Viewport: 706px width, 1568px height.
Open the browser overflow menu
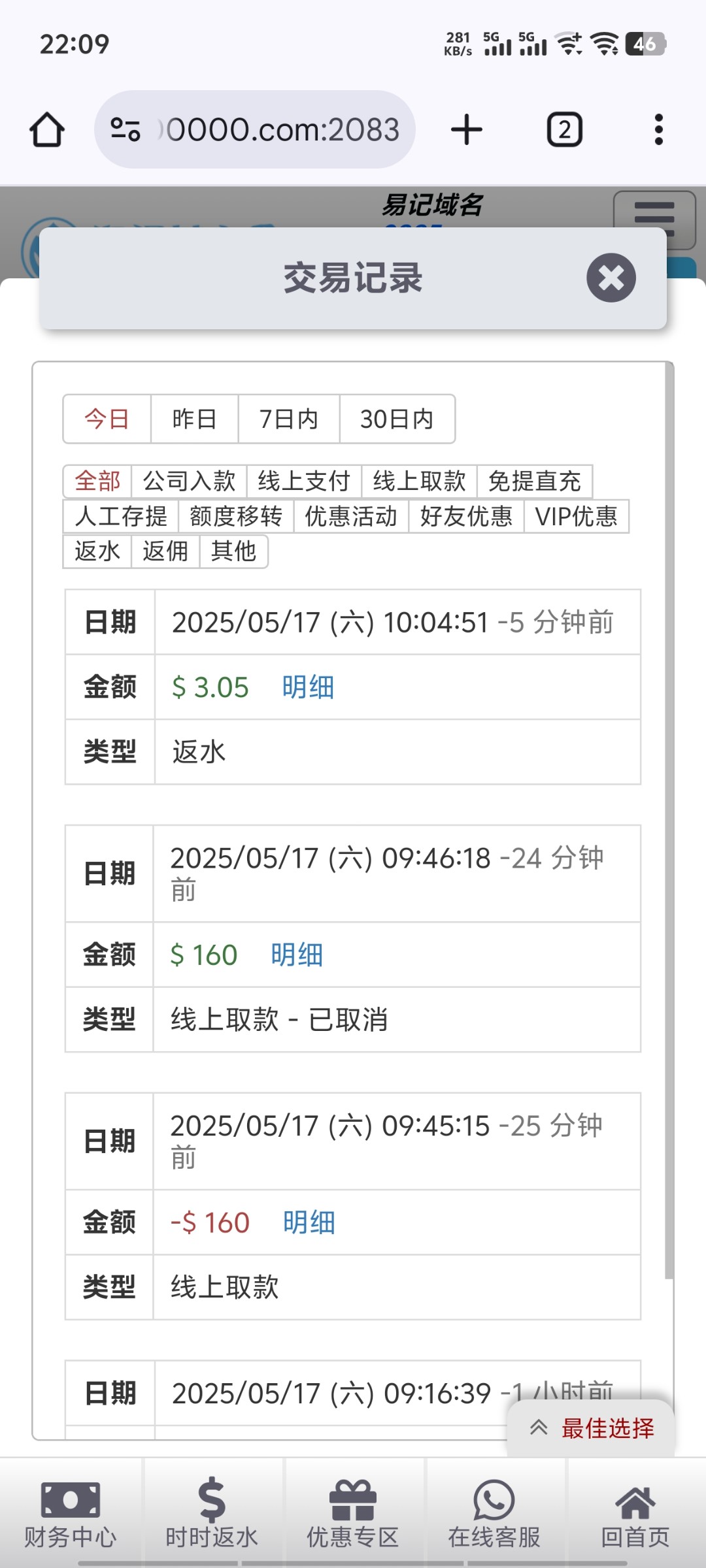[x=658, y=129]
